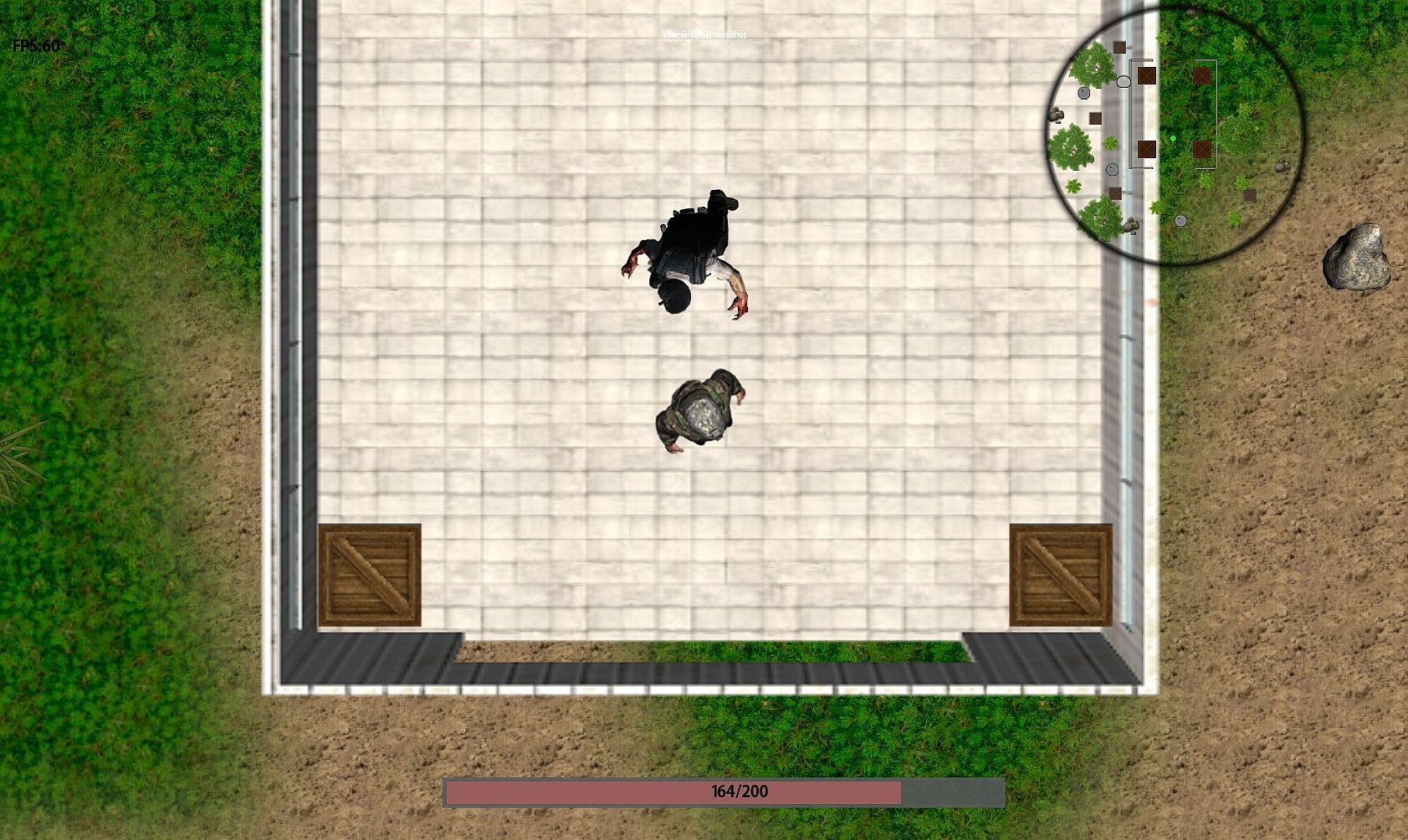Tap the circular minimap
The image size is (1408, 840).
point(1175,134)
